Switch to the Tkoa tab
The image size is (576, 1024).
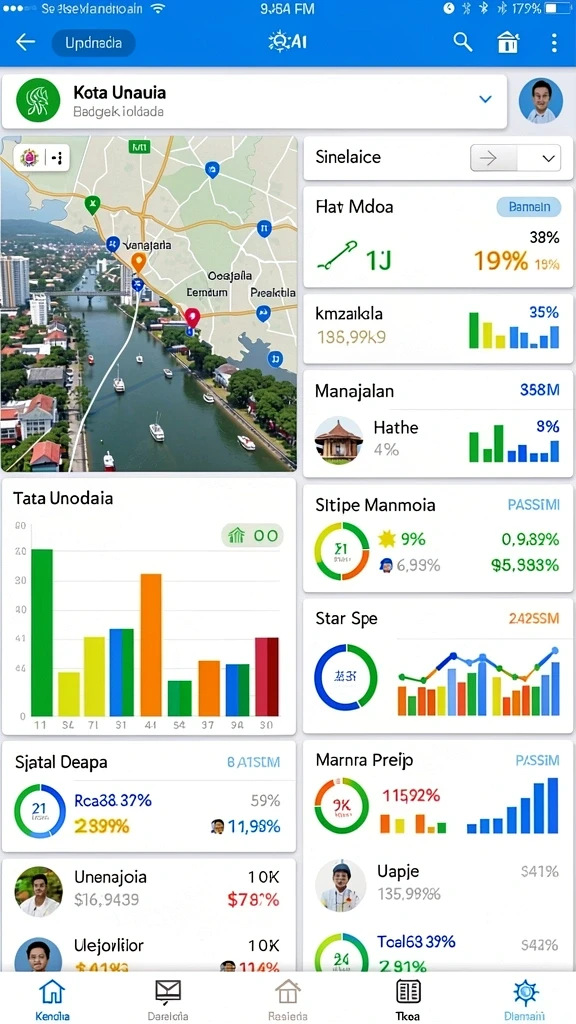point(408,999)
